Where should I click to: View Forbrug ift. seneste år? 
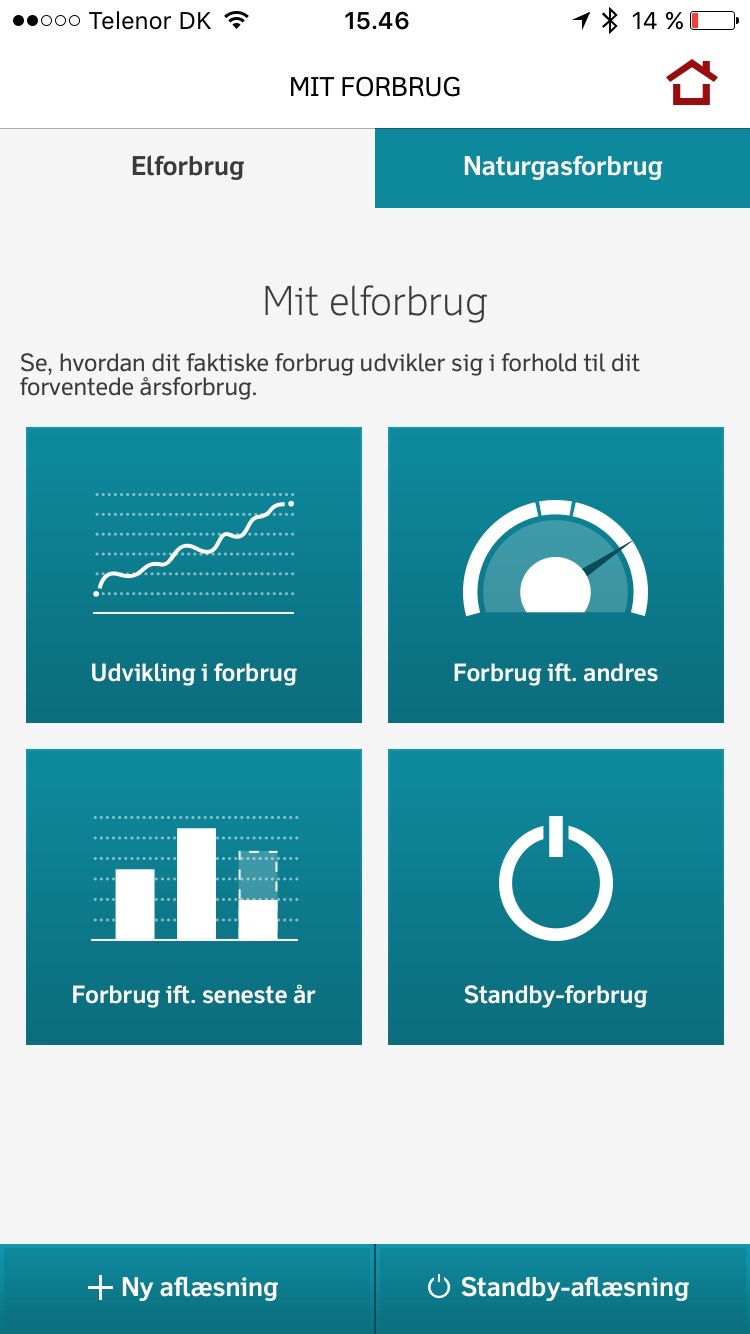point(194,897)
